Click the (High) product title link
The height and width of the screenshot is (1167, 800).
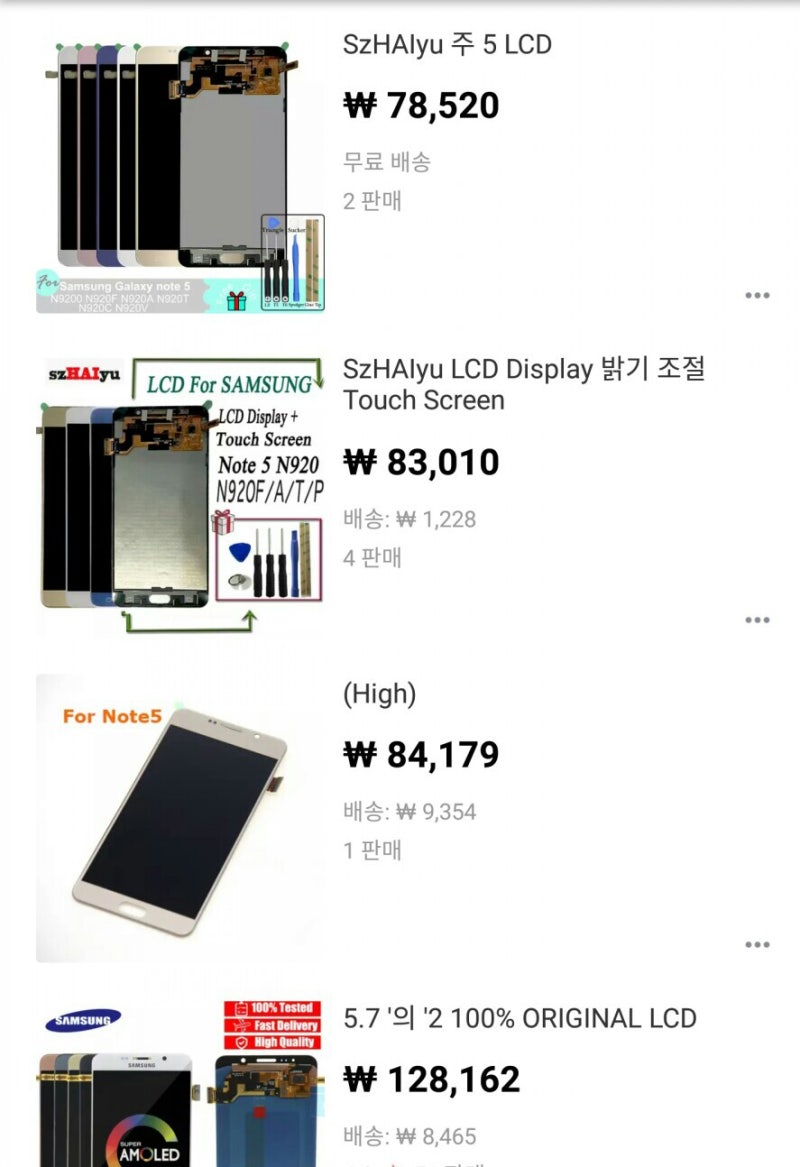[x=380, y=694]
